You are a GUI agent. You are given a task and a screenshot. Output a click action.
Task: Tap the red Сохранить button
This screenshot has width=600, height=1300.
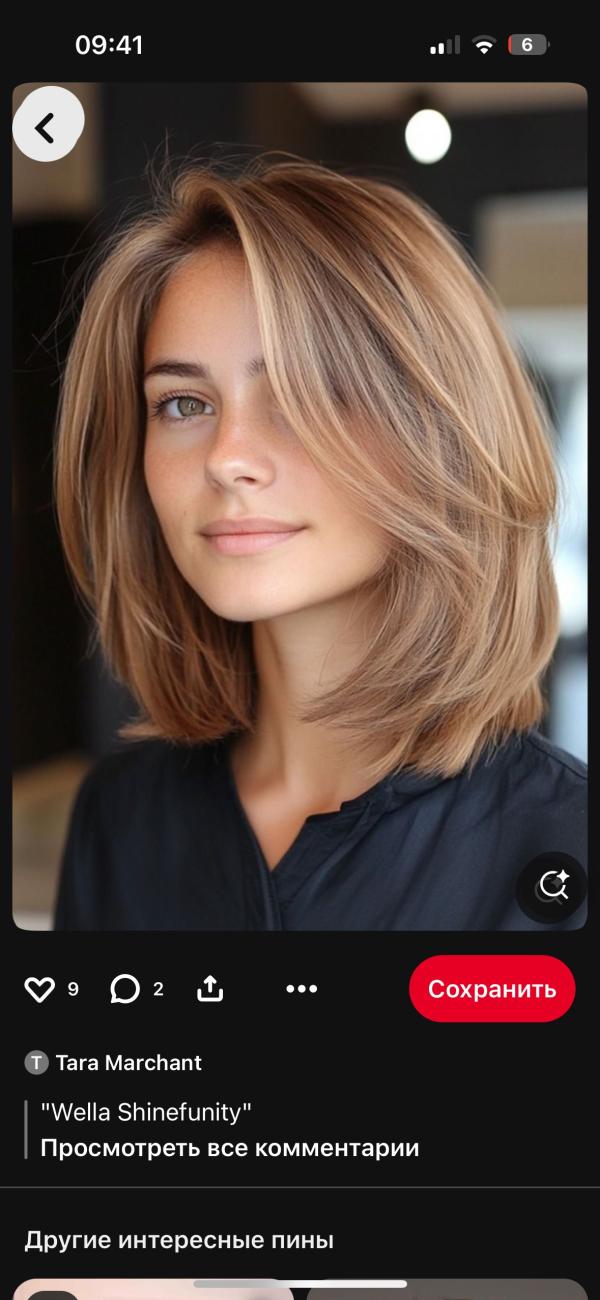coord(491,989)
